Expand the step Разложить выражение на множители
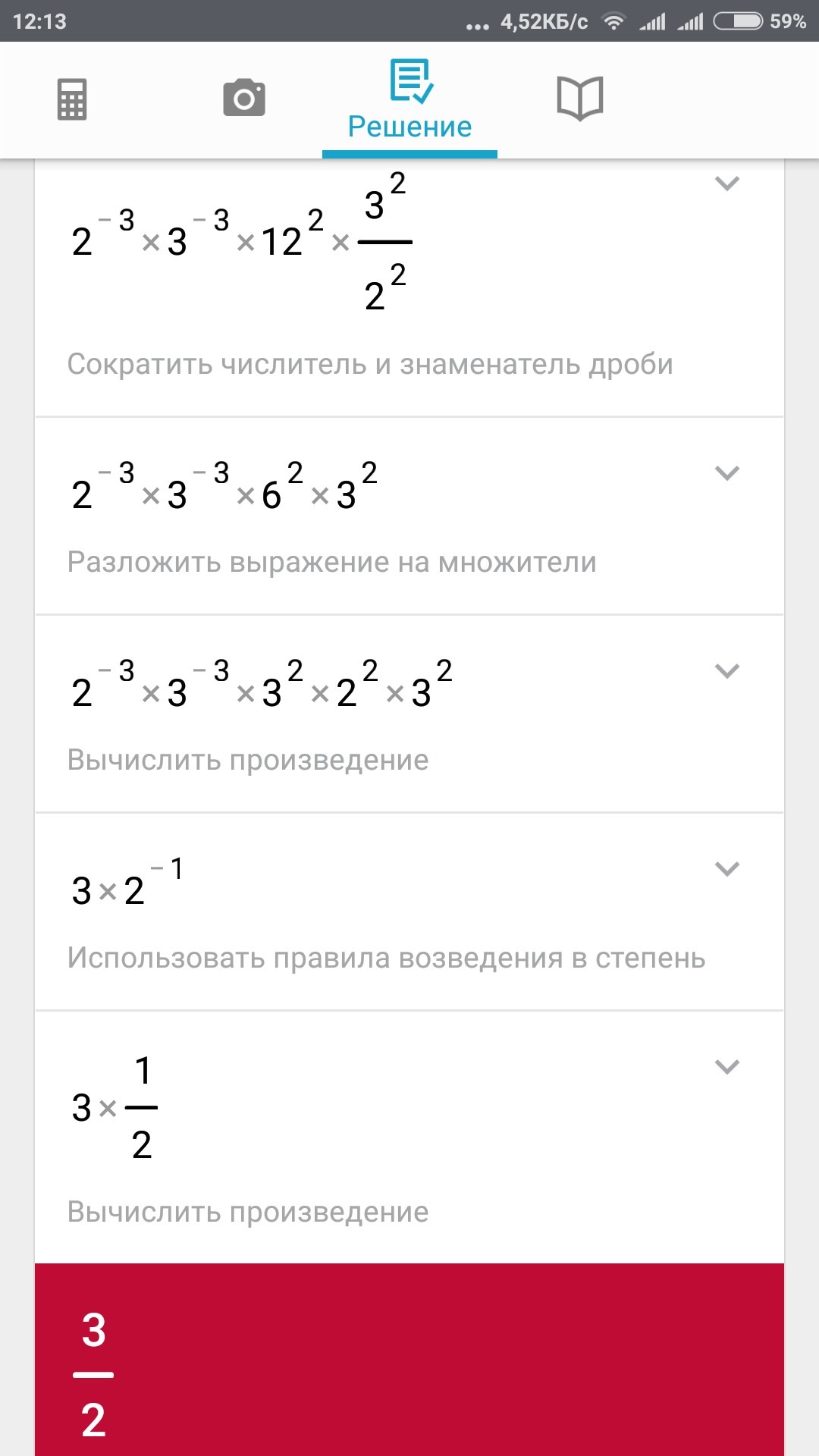 (727, 473)
